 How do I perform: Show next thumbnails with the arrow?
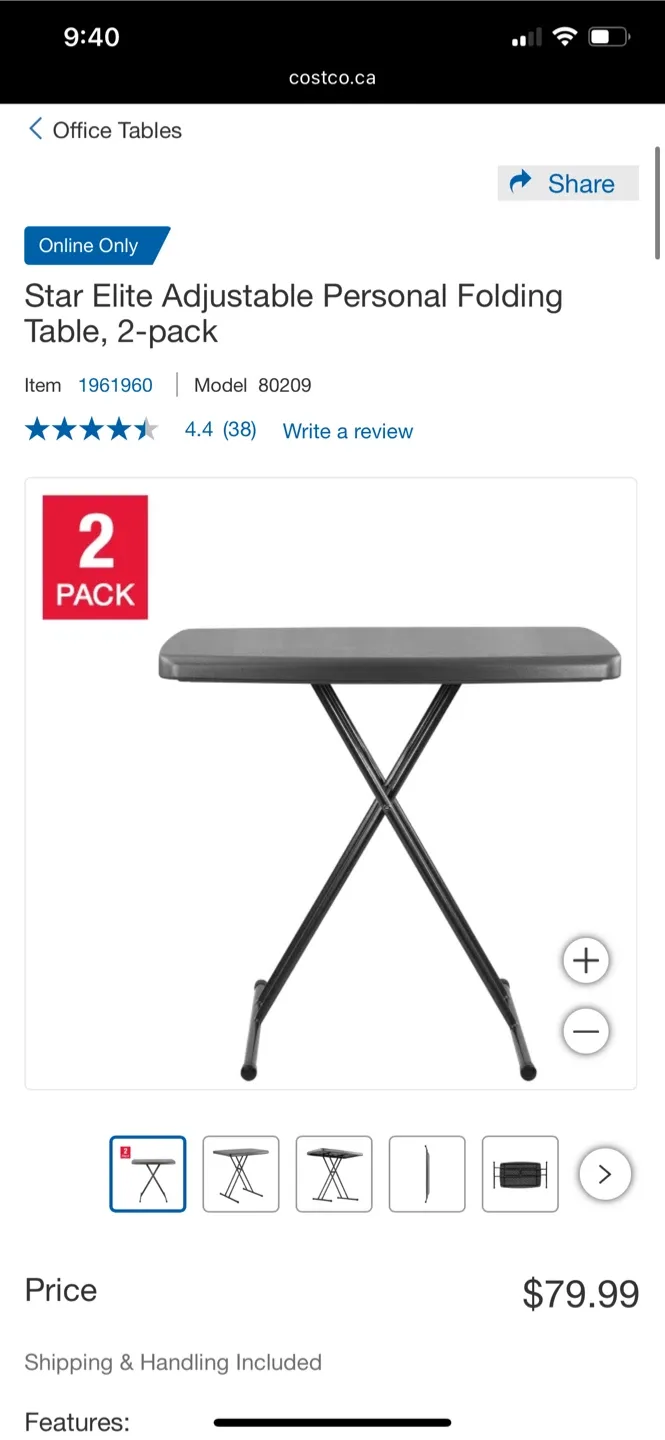point(604,1174)
